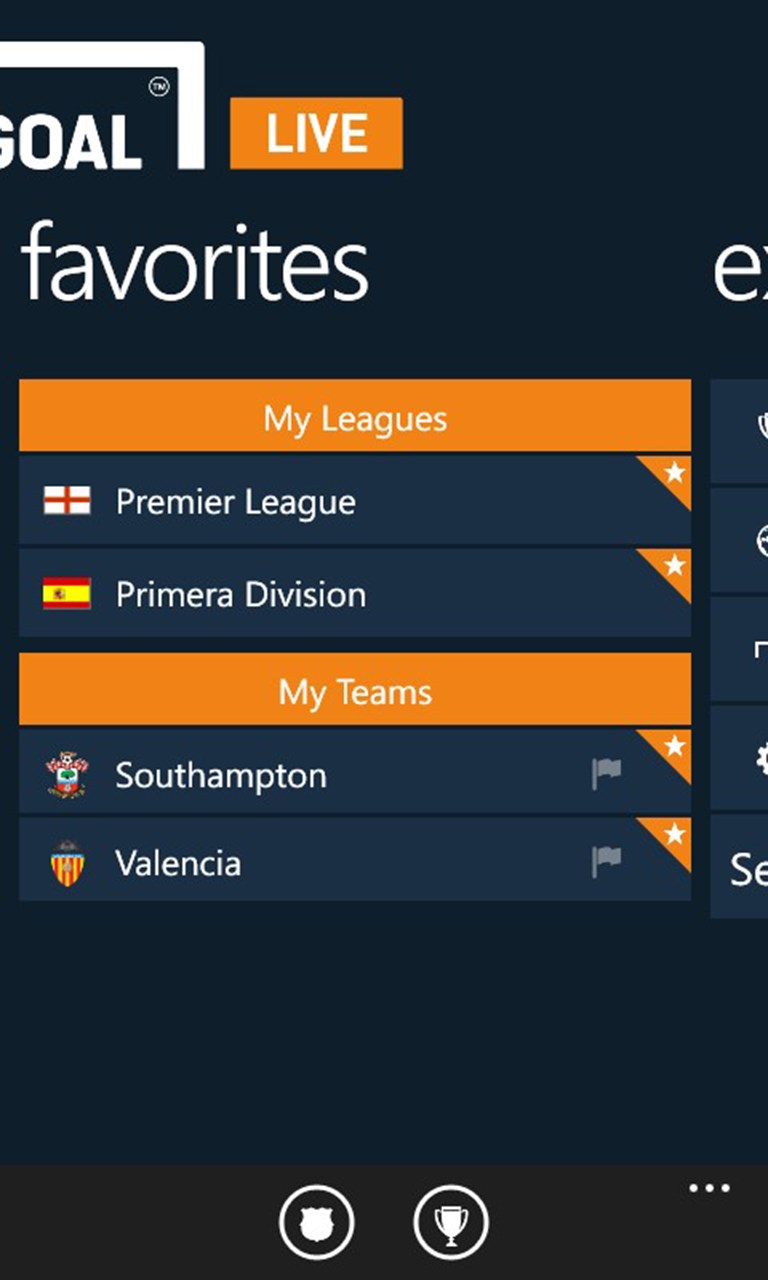
Task: Unfavorite Premier League using its star
Action: [x=675, y=472]
